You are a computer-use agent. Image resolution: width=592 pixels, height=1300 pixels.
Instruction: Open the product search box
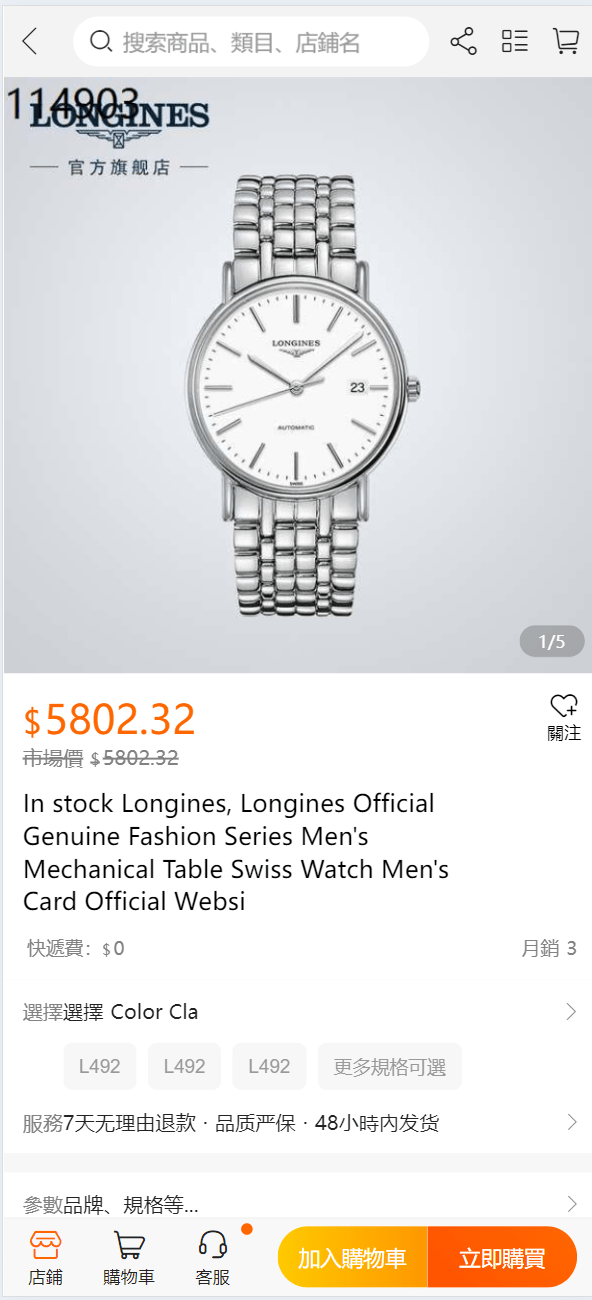[x=251, y=42]
